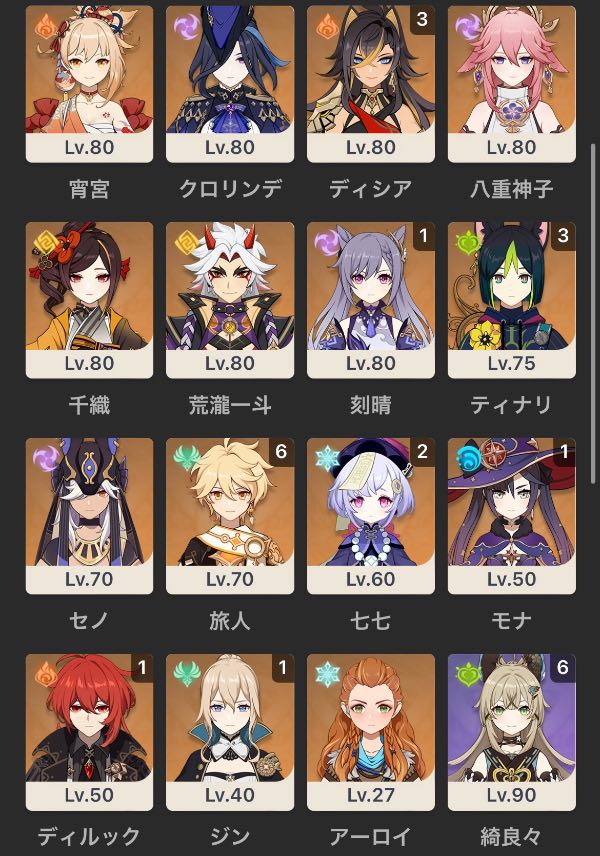Open the アーロイ character card
Viewport: 600px width, 856px height.
371,731
